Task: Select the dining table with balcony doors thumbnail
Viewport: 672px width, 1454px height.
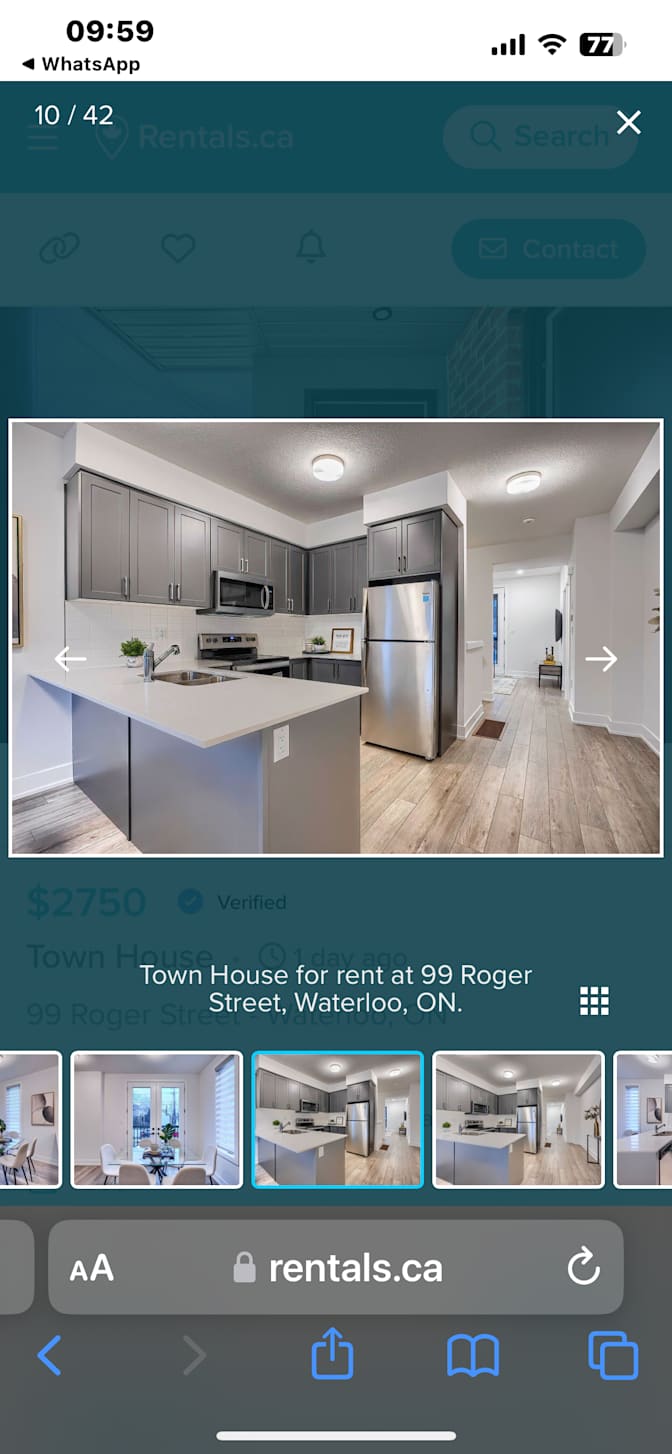Action: click(157, 1119)
